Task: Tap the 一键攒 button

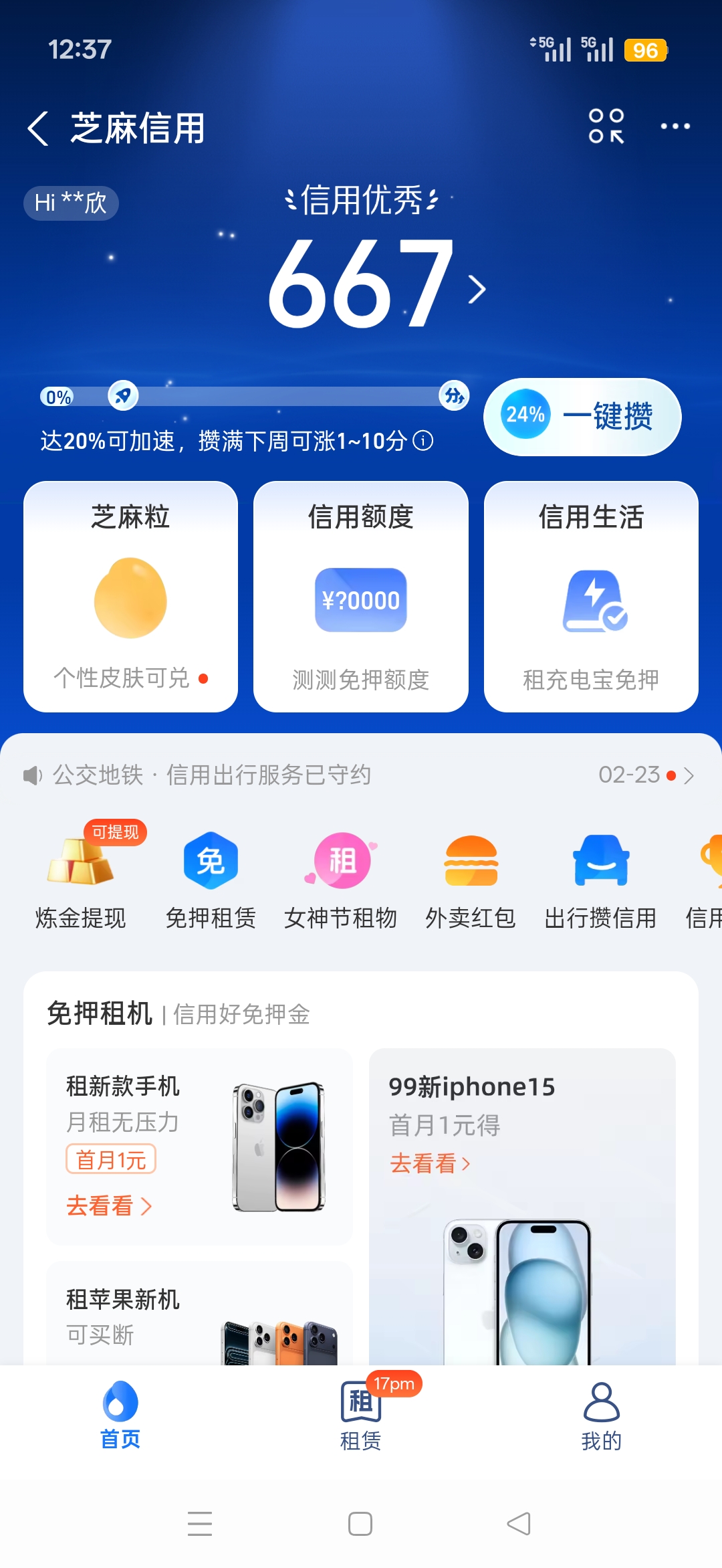Action: 582,417
